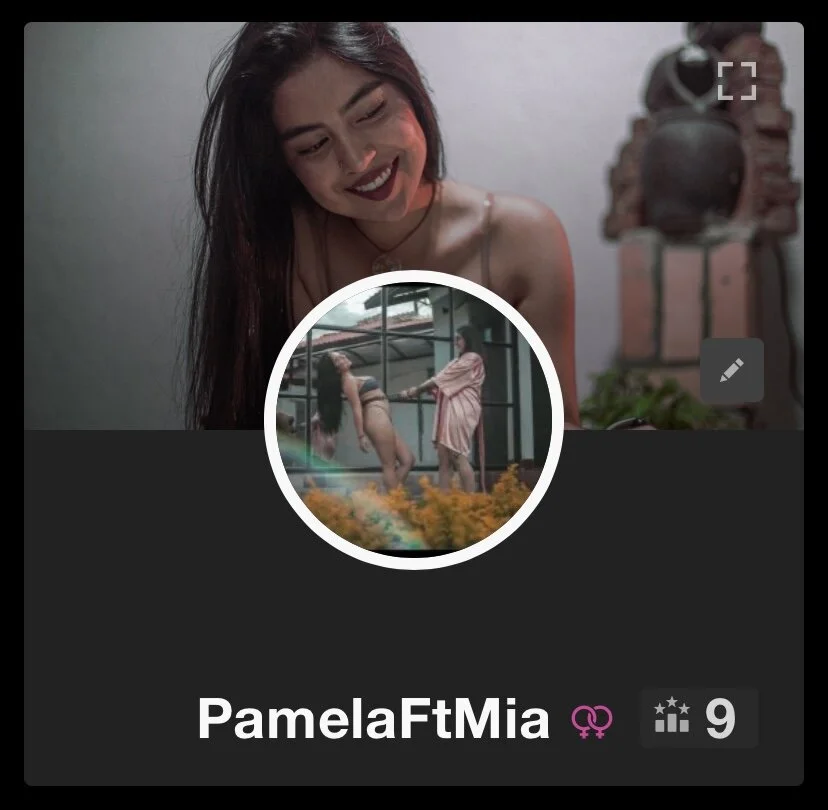Edit the cover photo with pencil icon
The height and width of the screenshot is (810, 828).
coord(732,371)
